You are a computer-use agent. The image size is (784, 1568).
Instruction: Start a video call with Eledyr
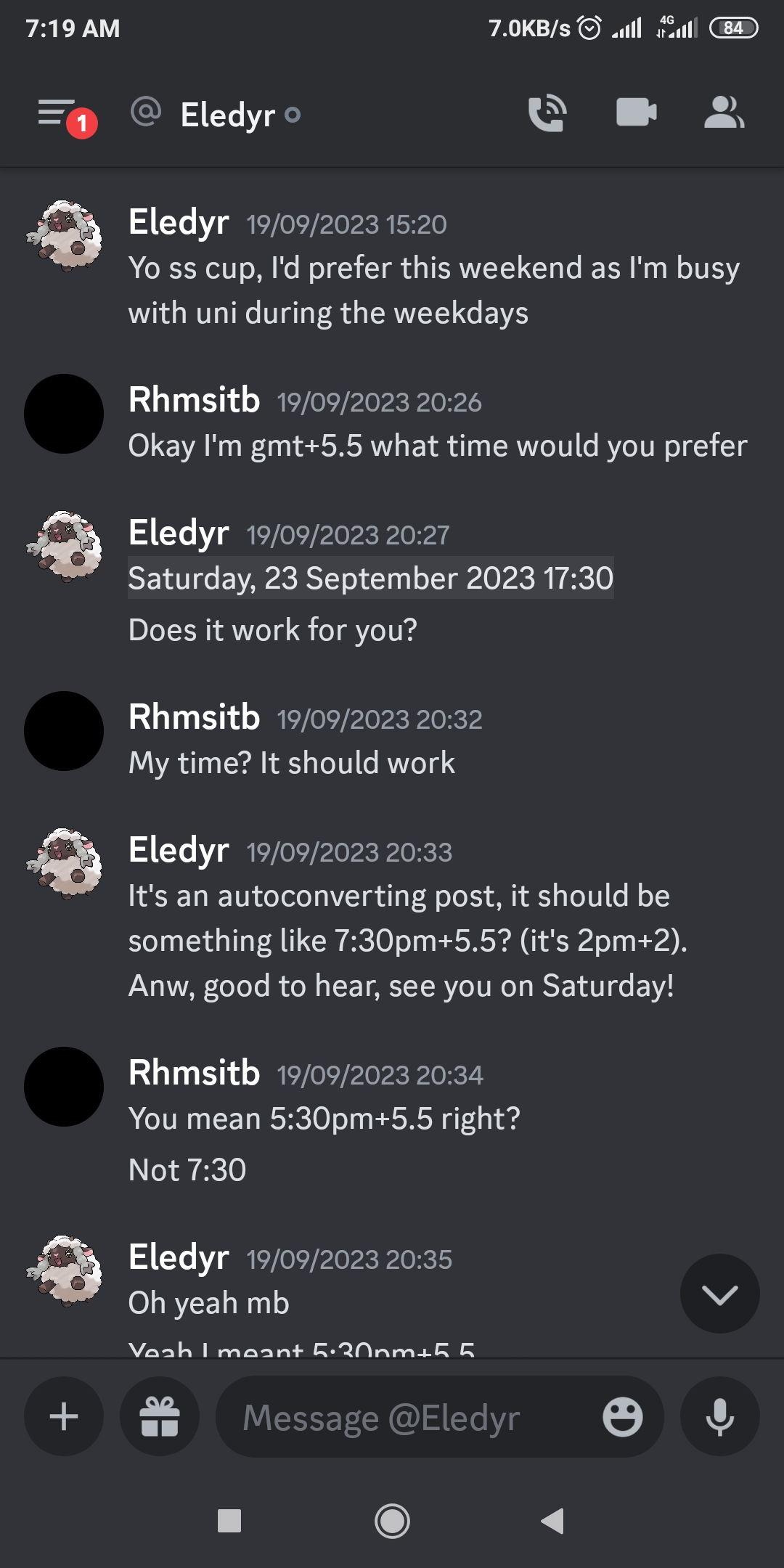click(636, 114)
